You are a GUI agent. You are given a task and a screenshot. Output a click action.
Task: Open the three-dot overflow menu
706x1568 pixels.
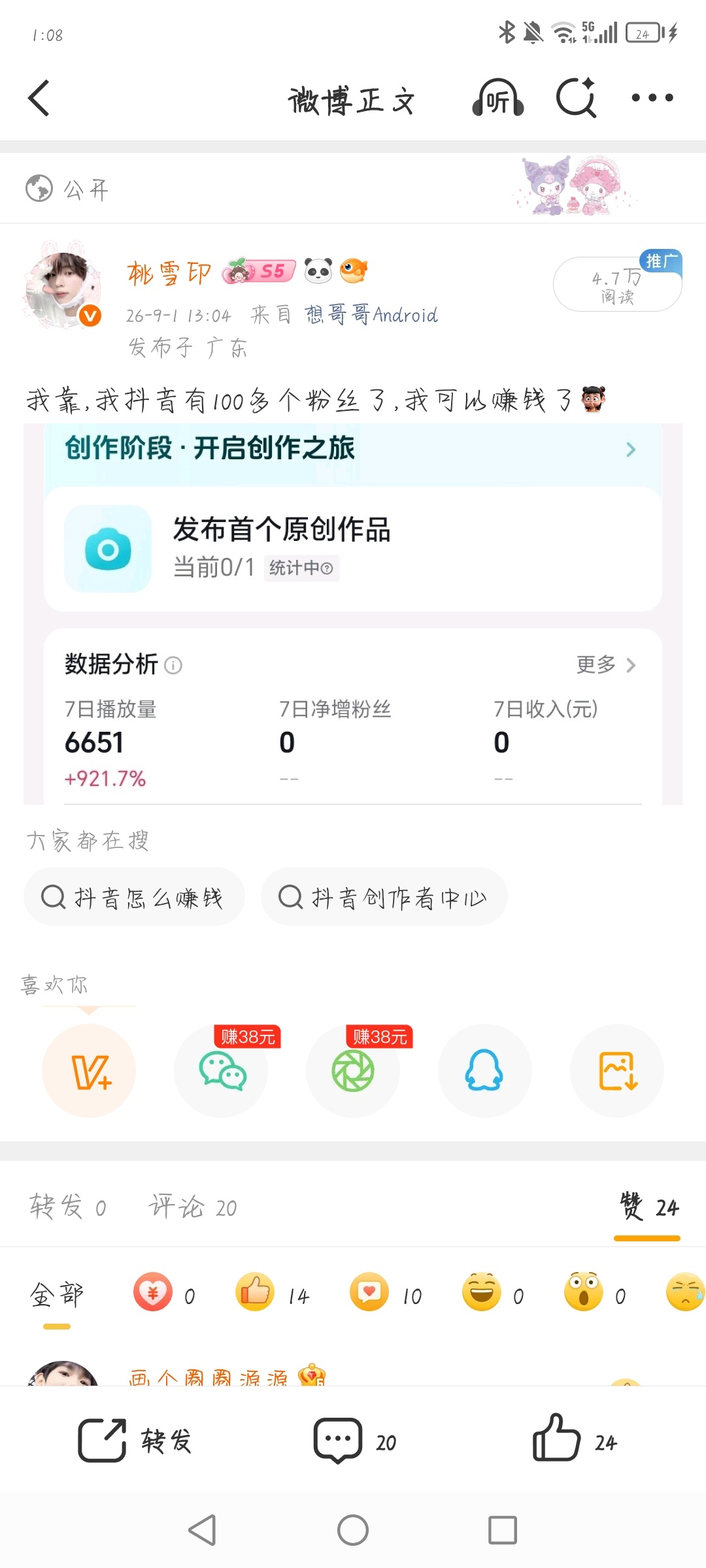(652, 98)
